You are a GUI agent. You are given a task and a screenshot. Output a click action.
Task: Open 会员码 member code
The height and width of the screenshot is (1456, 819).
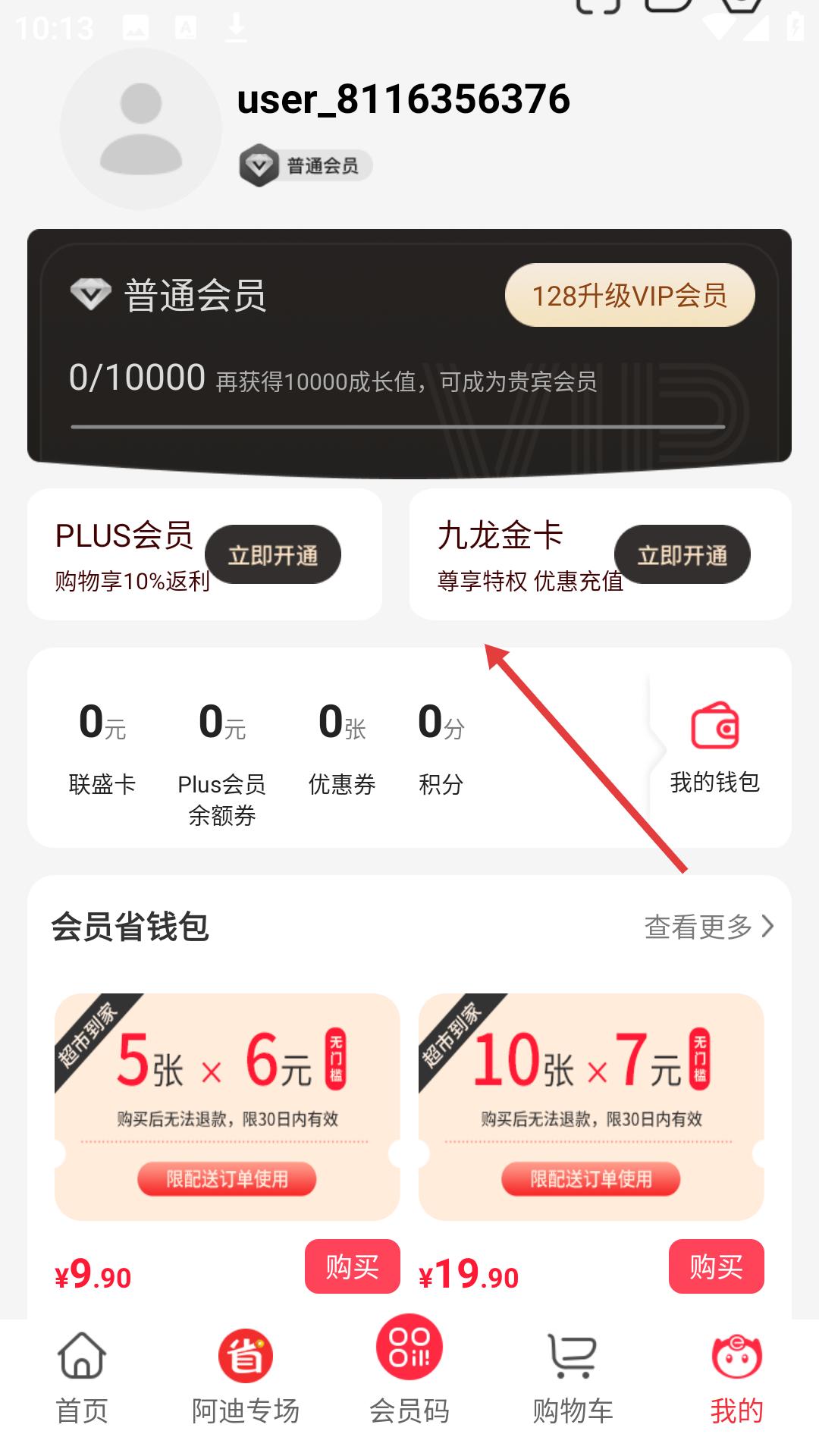409,1371
